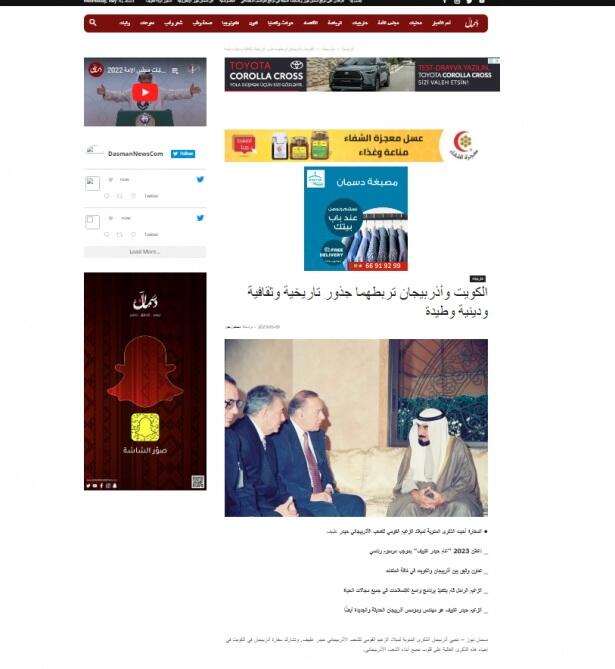Load more tweets

tap(145, 252)
